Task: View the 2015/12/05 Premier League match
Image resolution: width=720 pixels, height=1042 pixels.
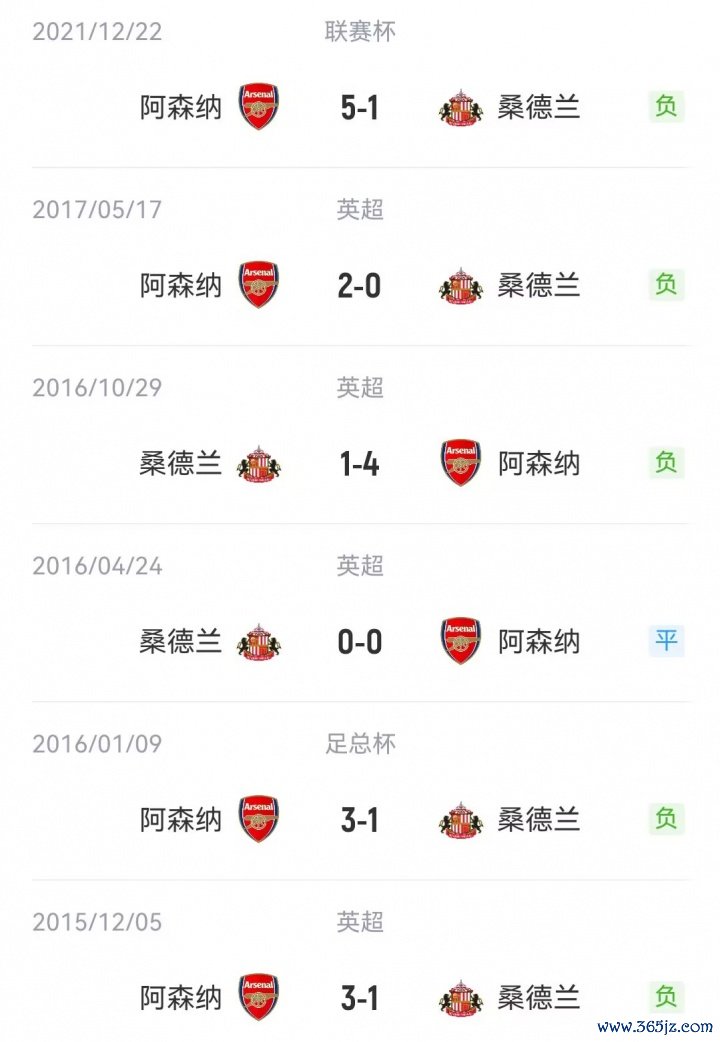Action: click(x=360, y=998)
